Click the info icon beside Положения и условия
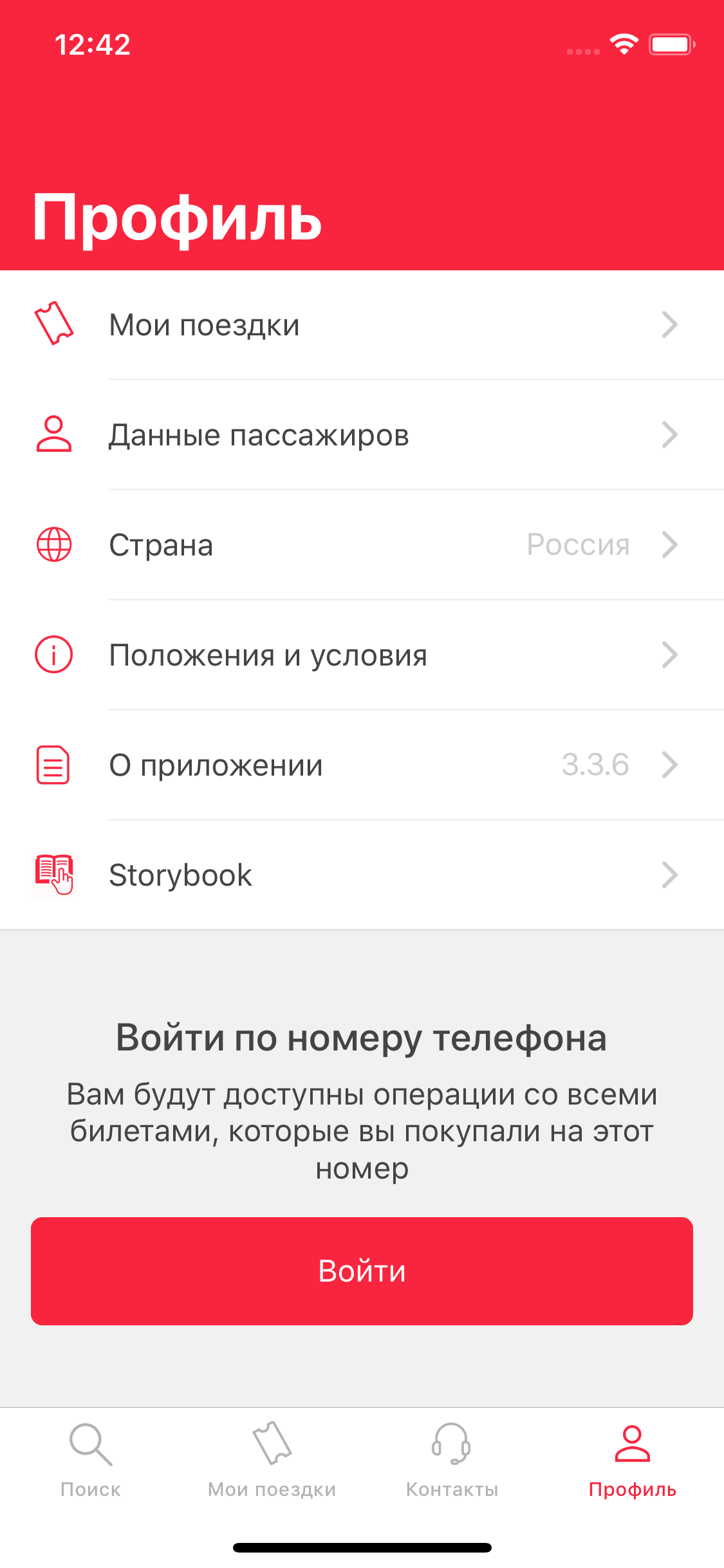 (54, 655)
